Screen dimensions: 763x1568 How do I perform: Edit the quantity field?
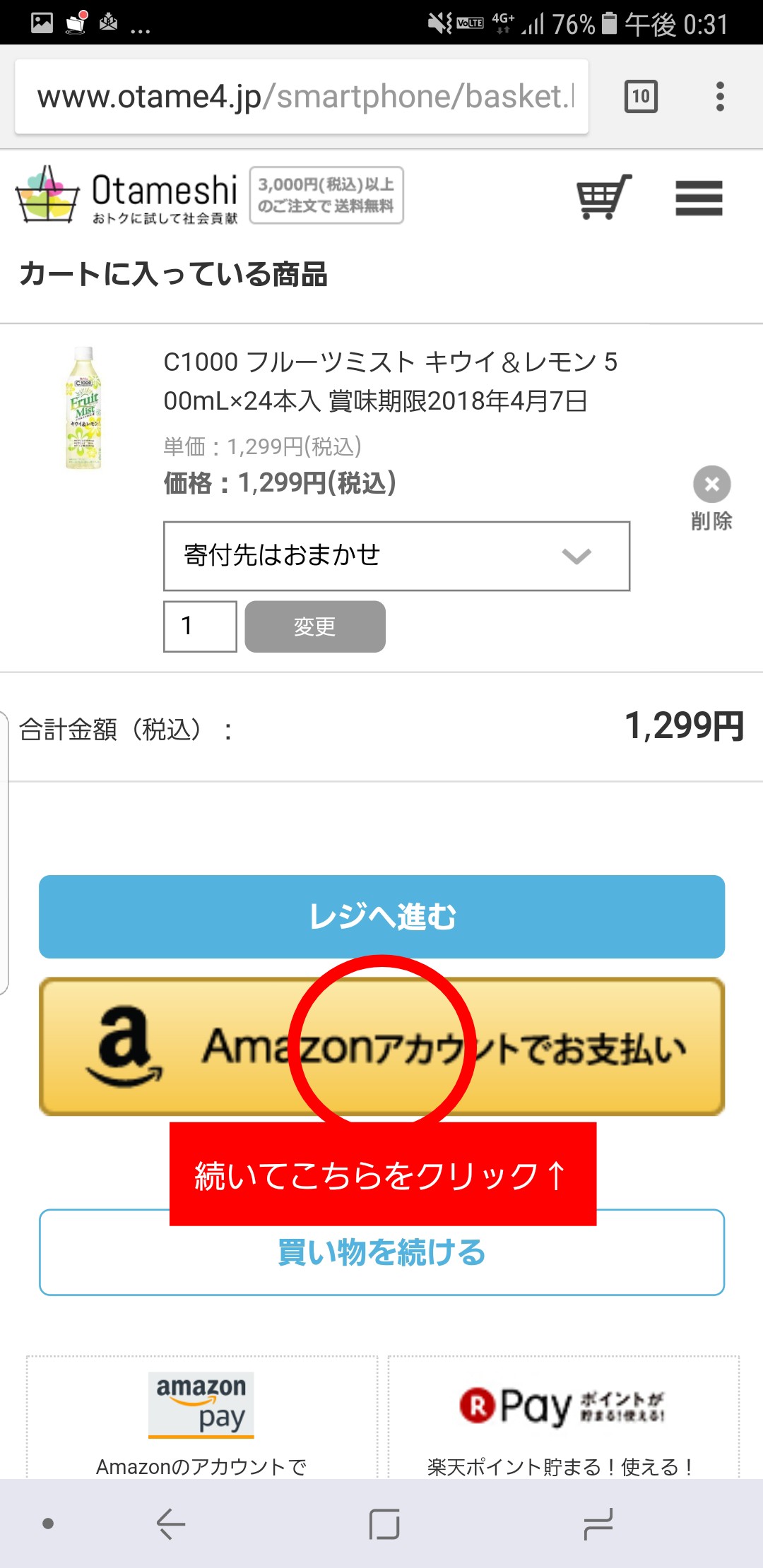click(x=200, y=626)
